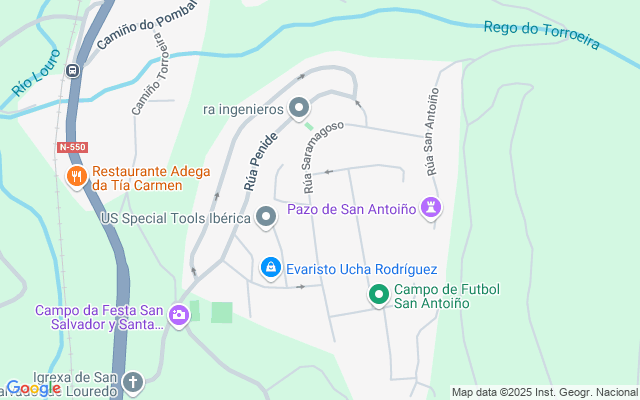View Pazo de San Antoiño place details
The width and height of the screenshot is (640, 400).
click(x=432, y=208)
